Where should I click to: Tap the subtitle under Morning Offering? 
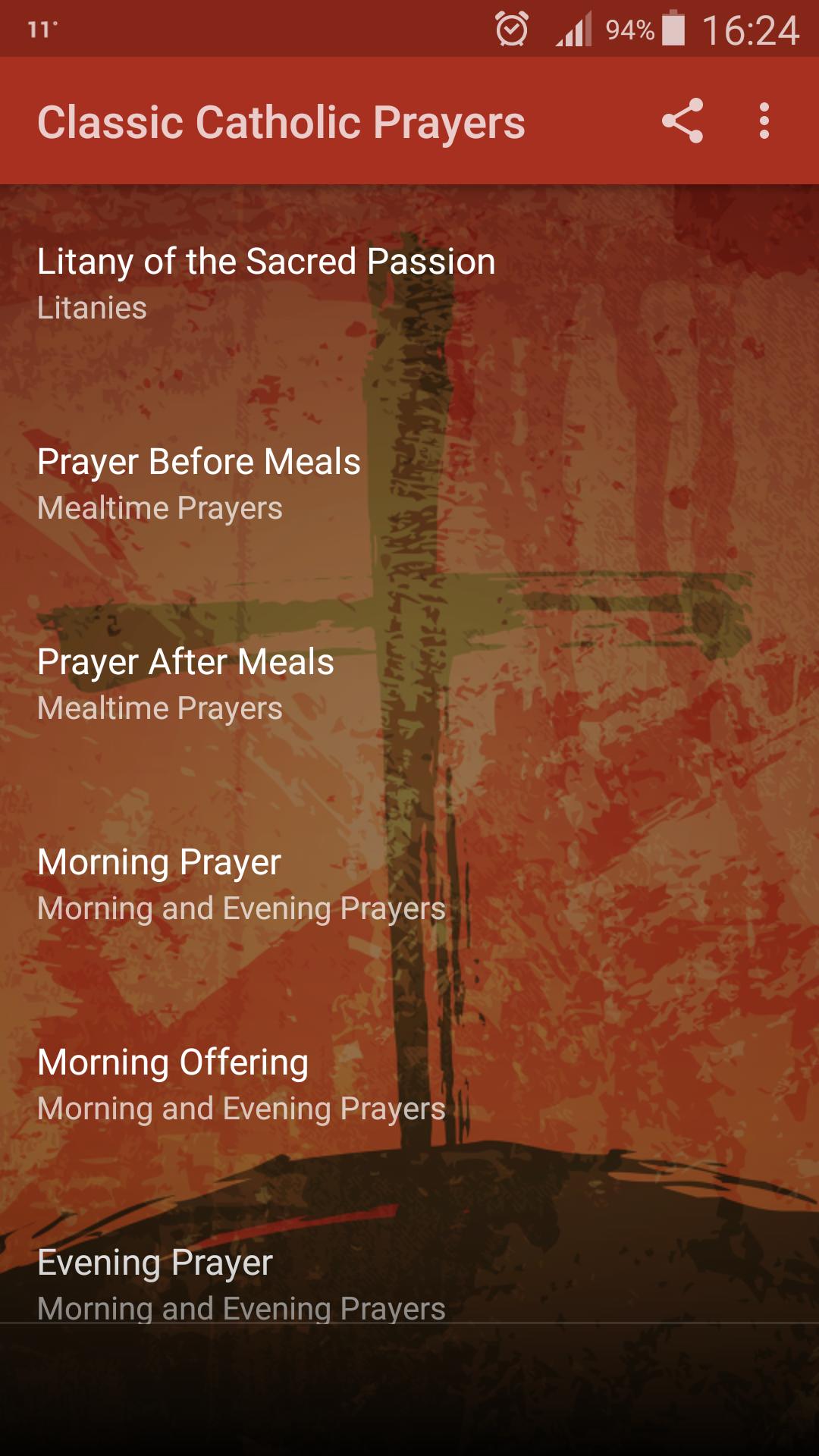point(241,1107)
